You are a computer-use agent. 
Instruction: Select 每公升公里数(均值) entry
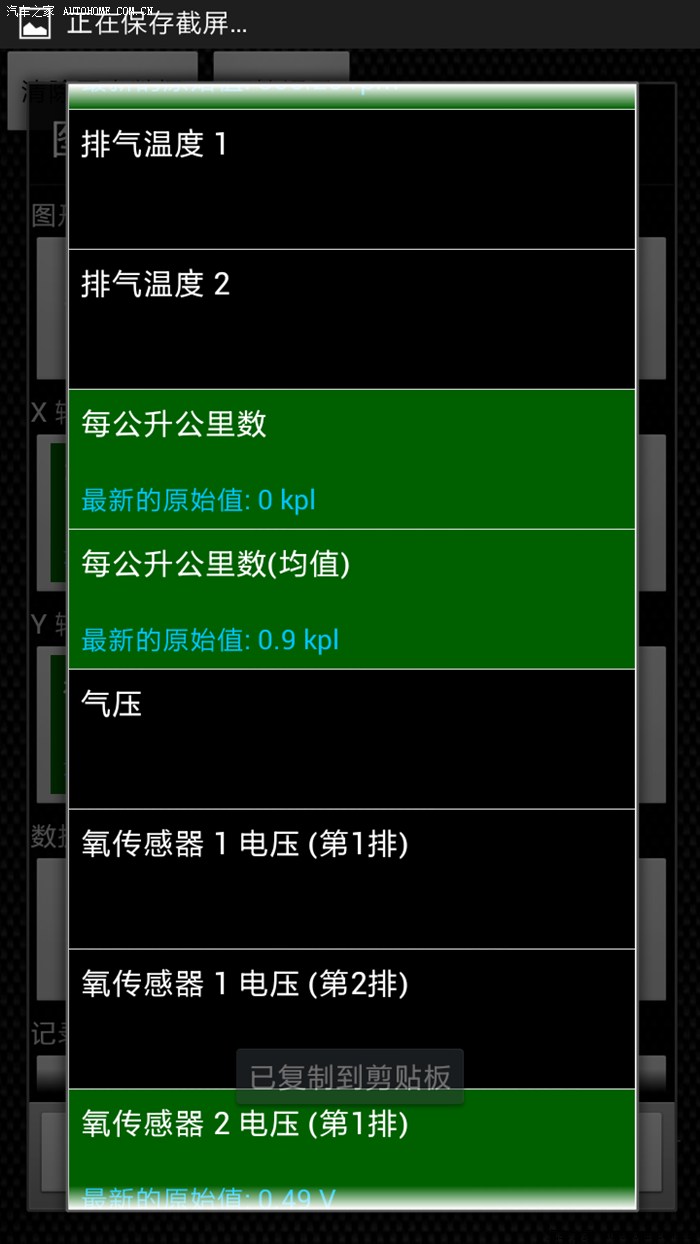(x=351, y=599)
